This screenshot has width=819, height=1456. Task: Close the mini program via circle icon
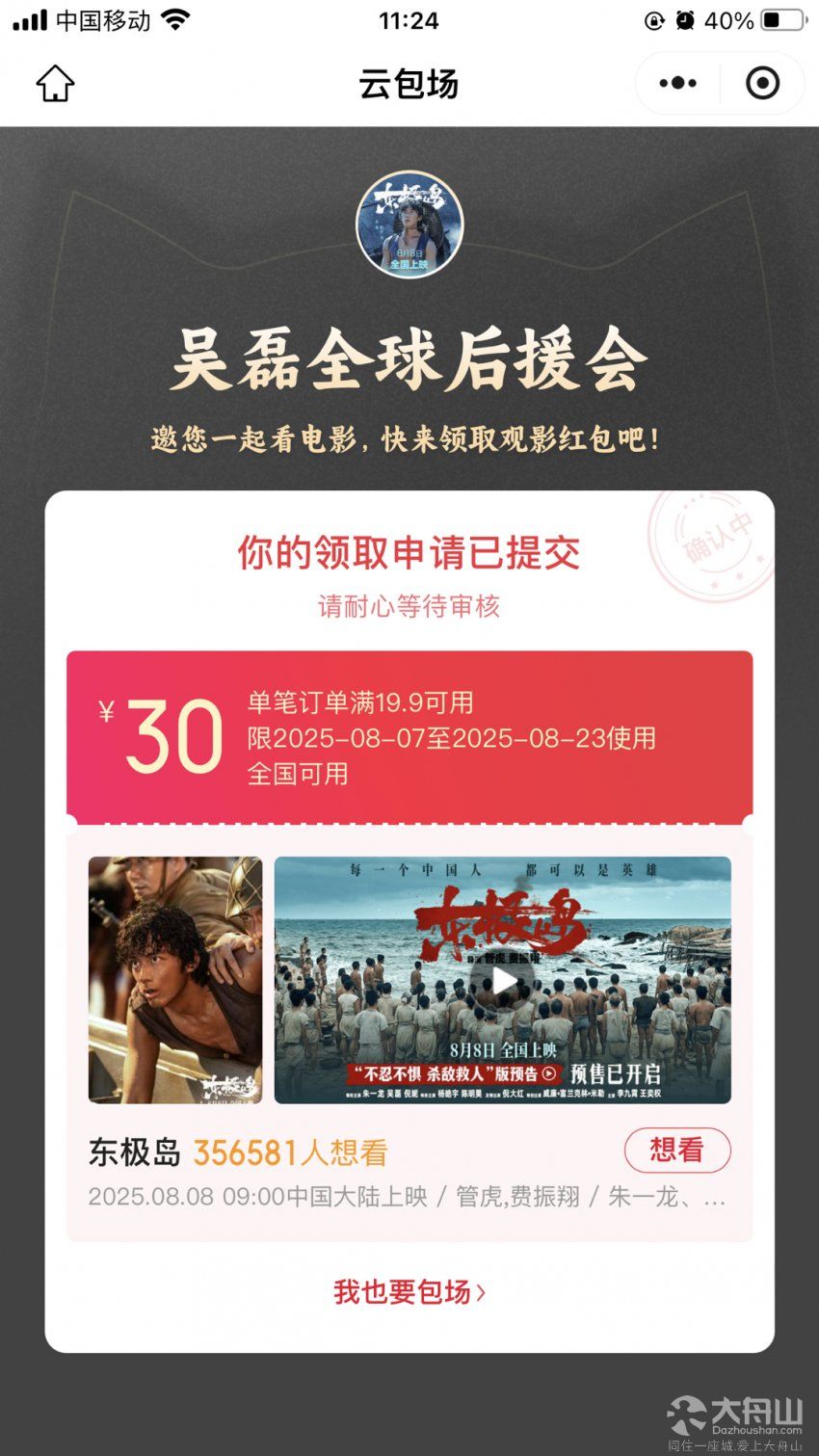(762, 83)
